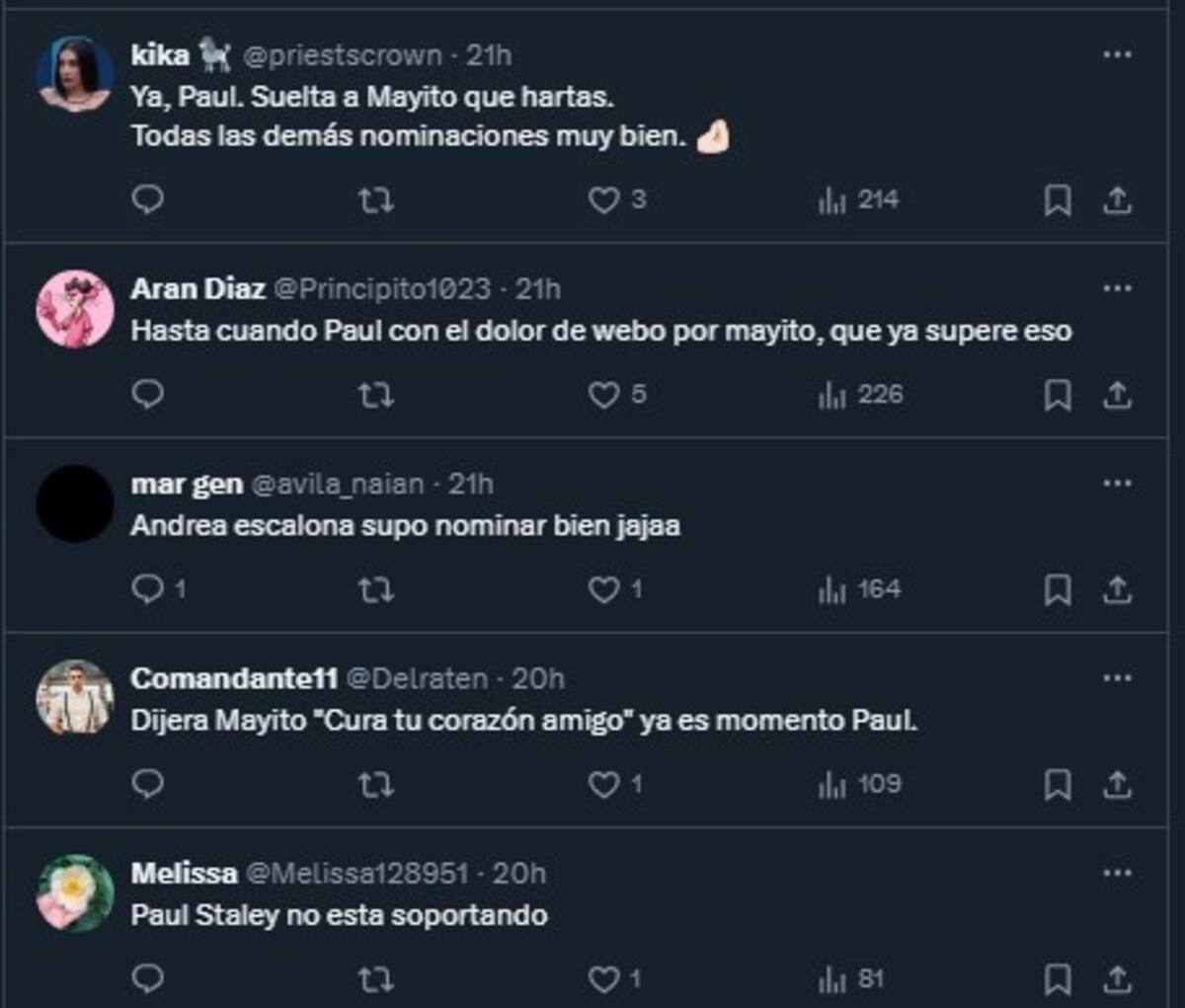Viewport: 1185px width, 1008px height.
Task: Like Aran Diaz's tweet
Action: pos(603,395)
